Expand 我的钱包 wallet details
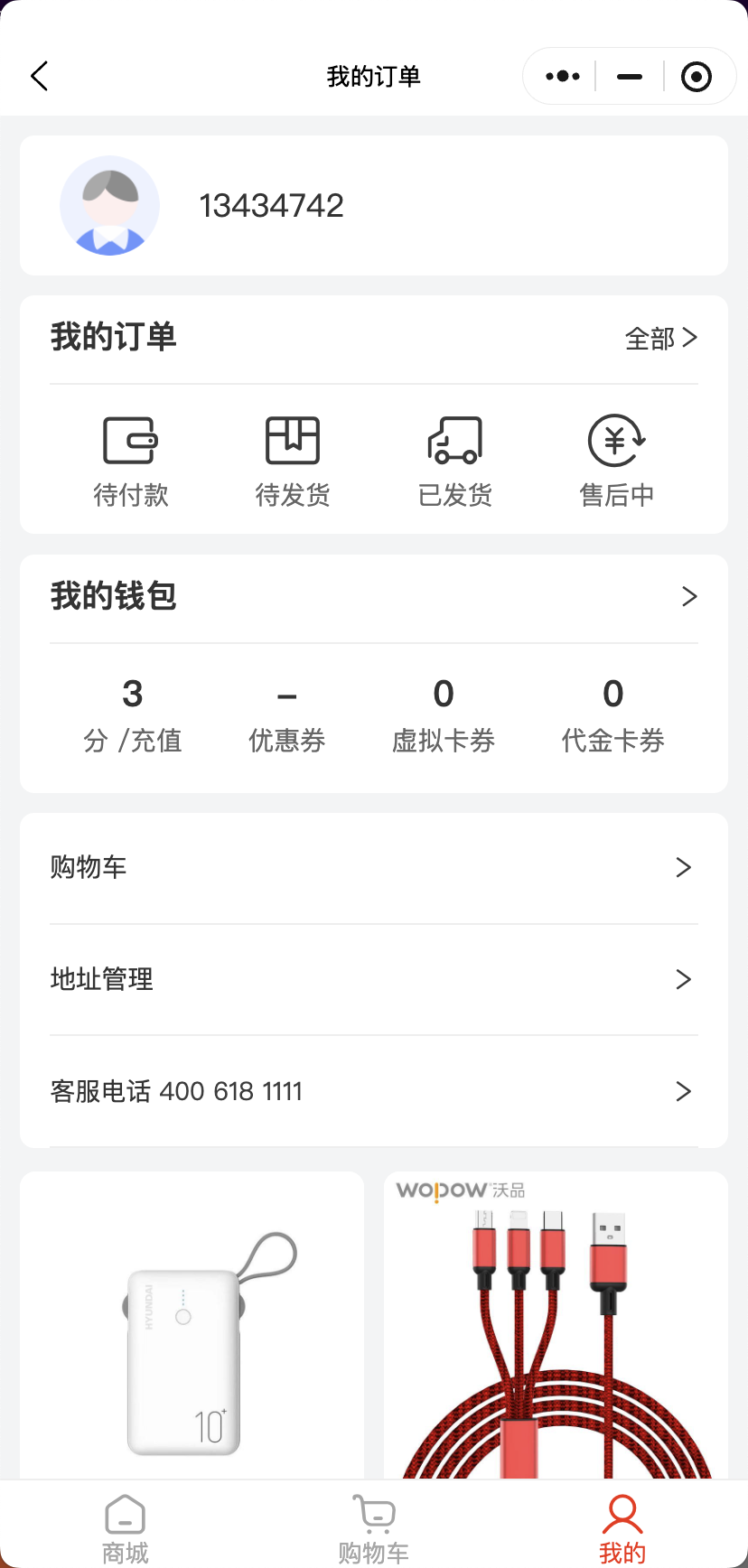Screen dimensions: 748x1568 pos(688,596)
